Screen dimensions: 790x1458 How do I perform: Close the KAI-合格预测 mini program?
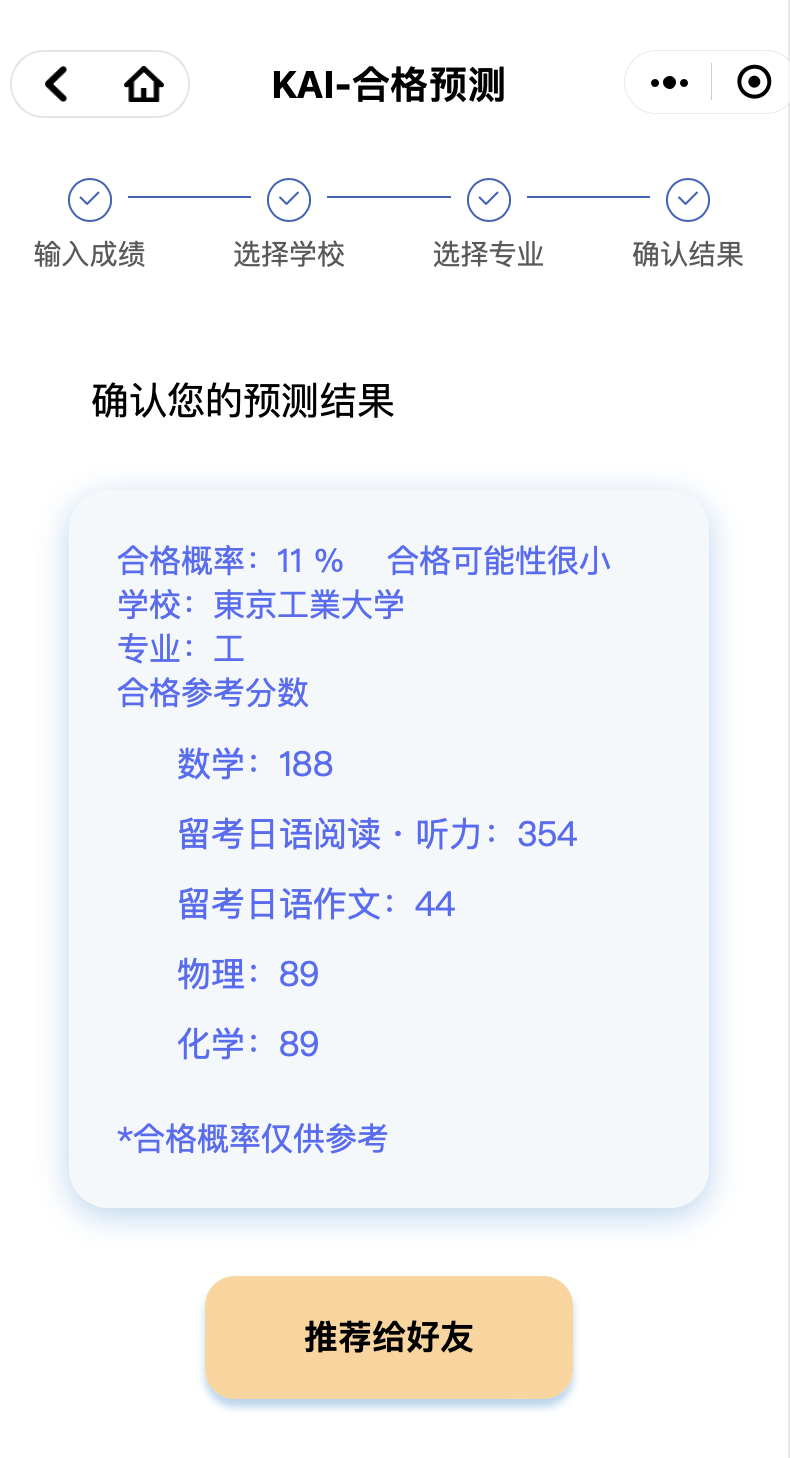(753, 83)
